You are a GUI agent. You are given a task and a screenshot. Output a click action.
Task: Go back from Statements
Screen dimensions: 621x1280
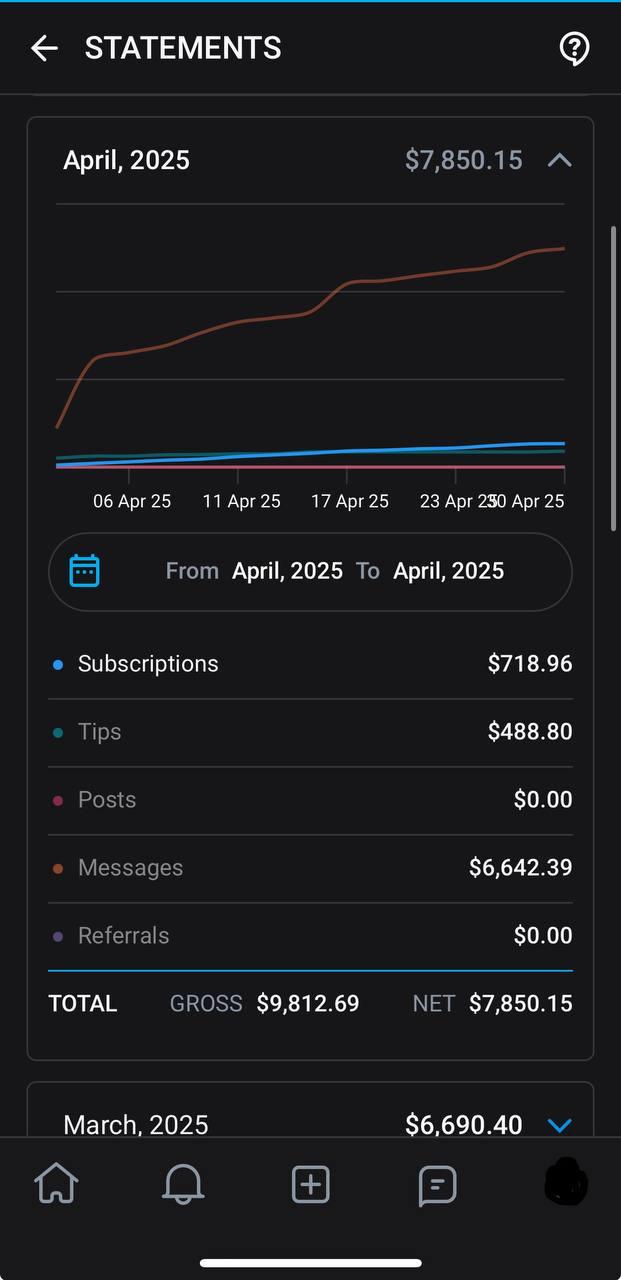click(x=44, y=48)
